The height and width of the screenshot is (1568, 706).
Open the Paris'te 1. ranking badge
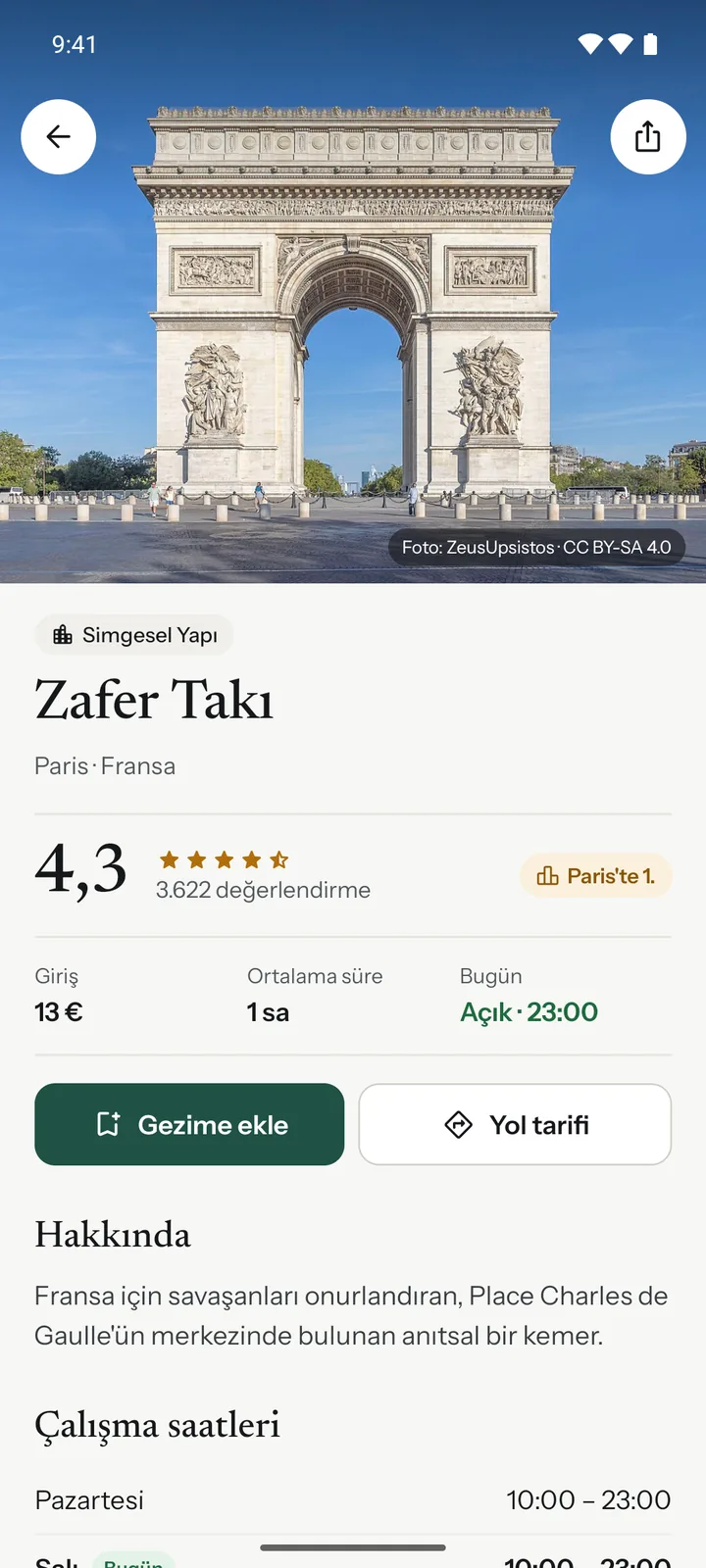[x=595, y=876]
